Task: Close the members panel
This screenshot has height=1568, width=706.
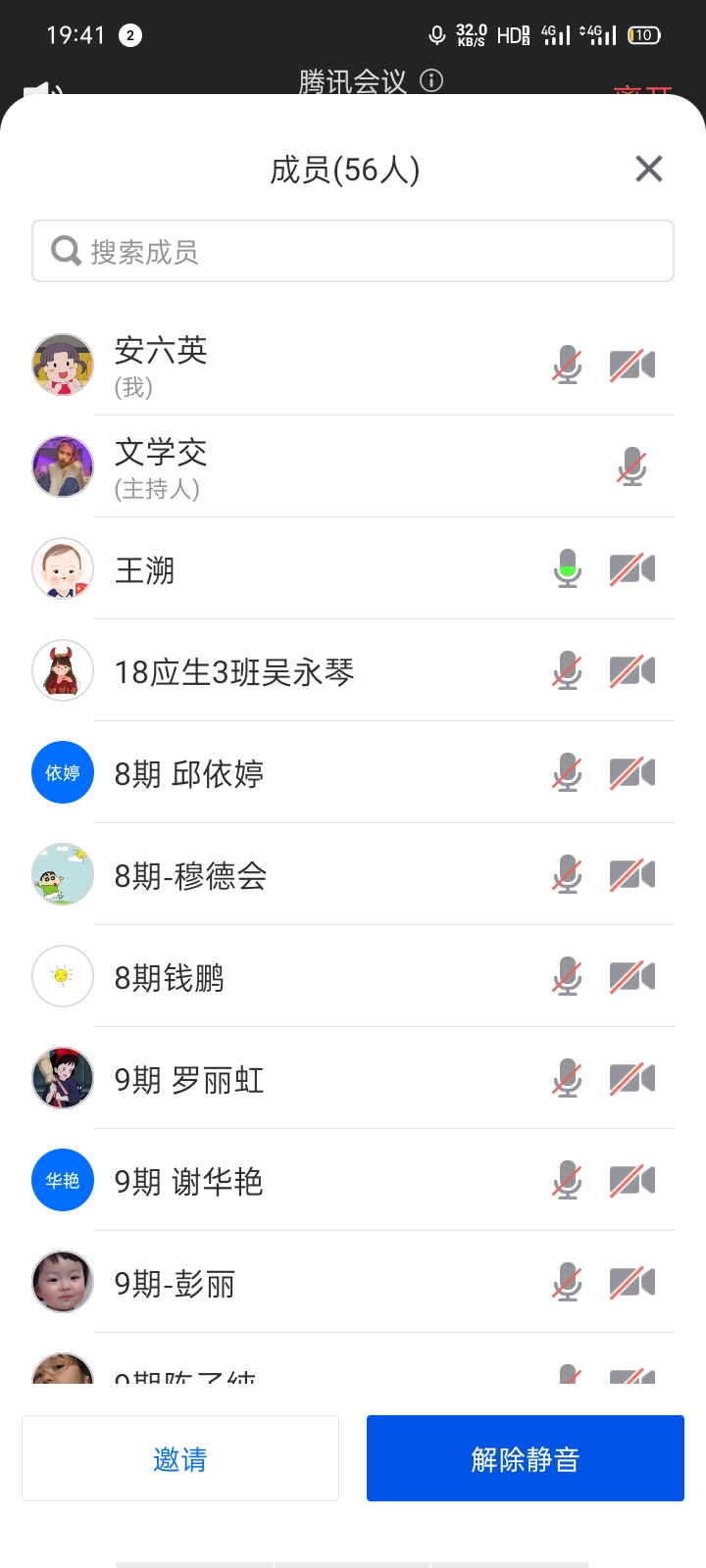Action: pyautogui.click(x=649, y=170)
